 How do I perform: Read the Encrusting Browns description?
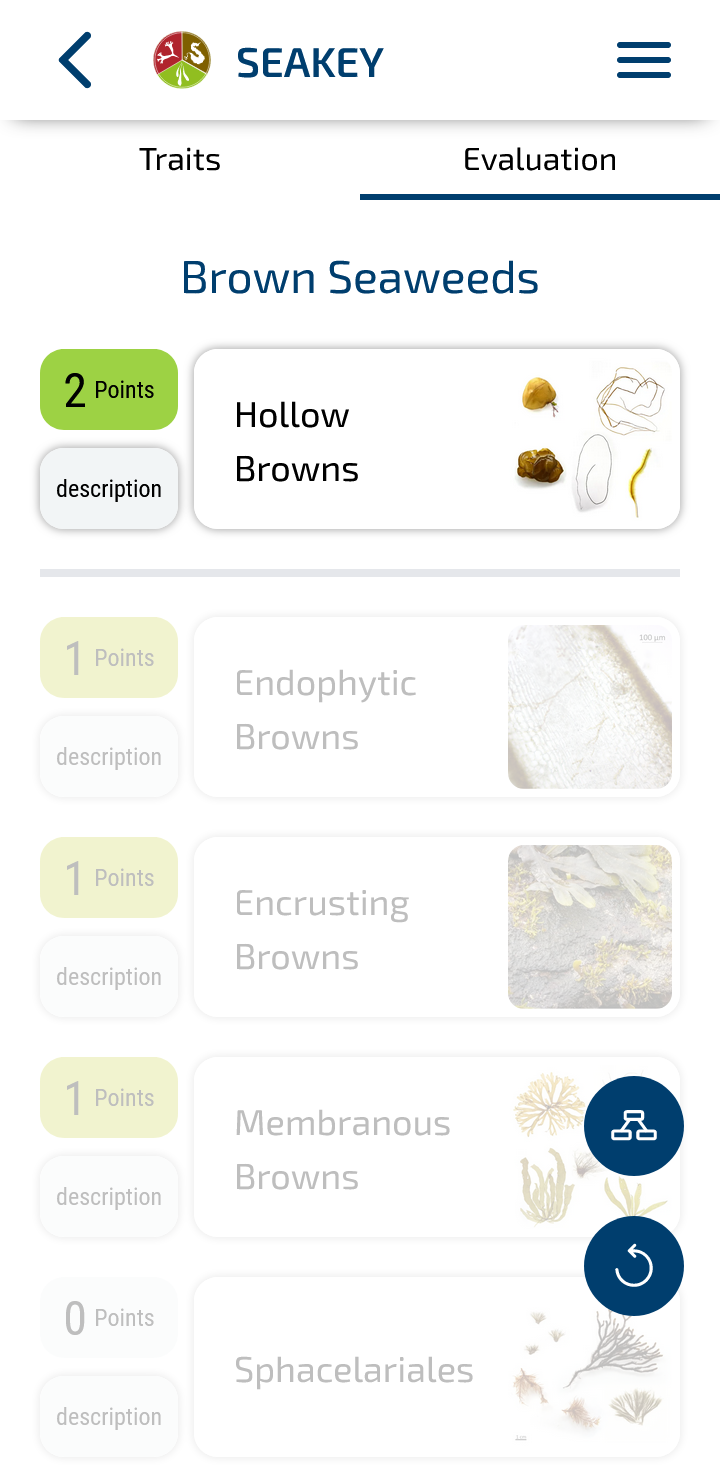tap(109, 977)
